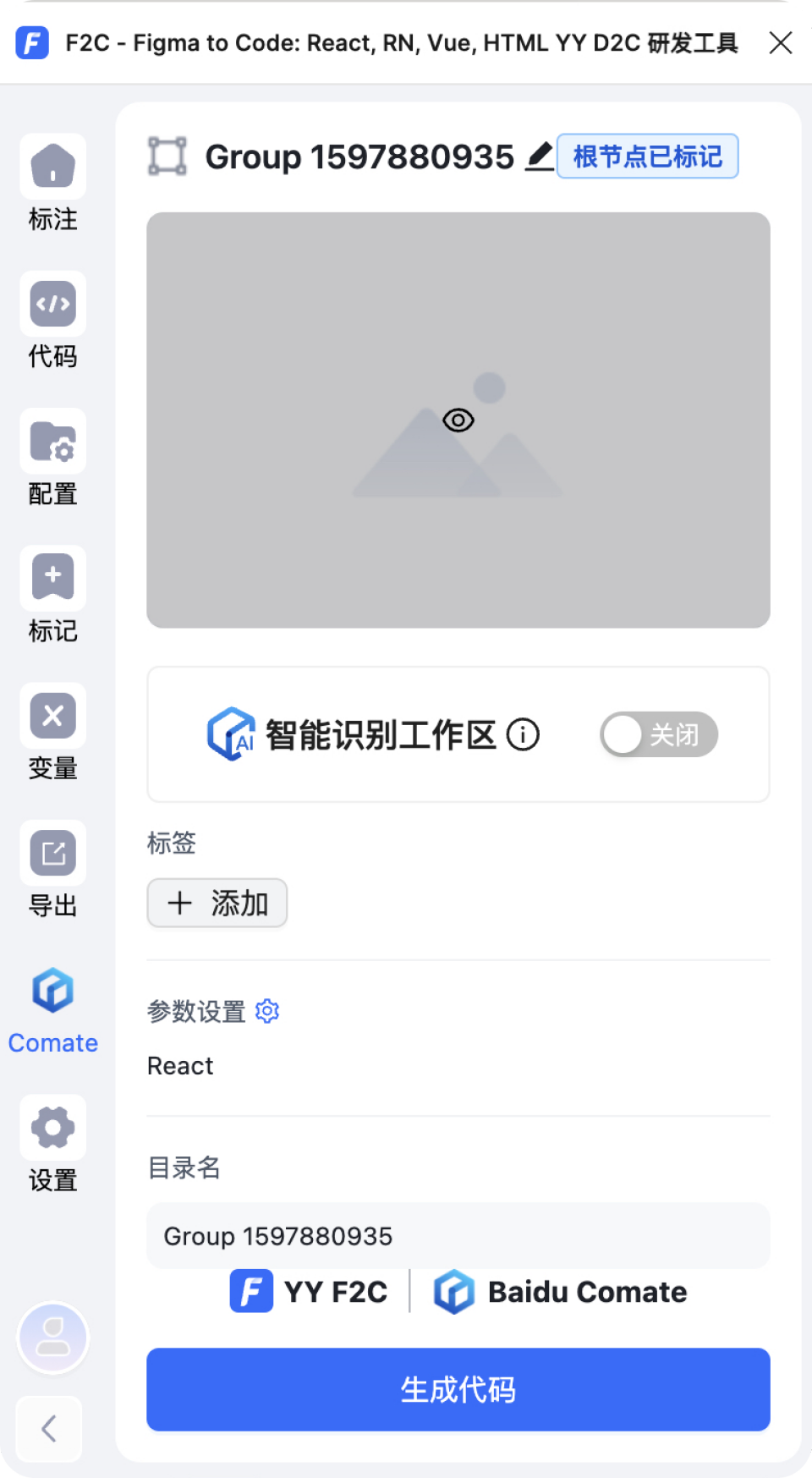The image size is (812, 1478).
Task: Add a new tag with 添加
Action: [x=217, y=903]
